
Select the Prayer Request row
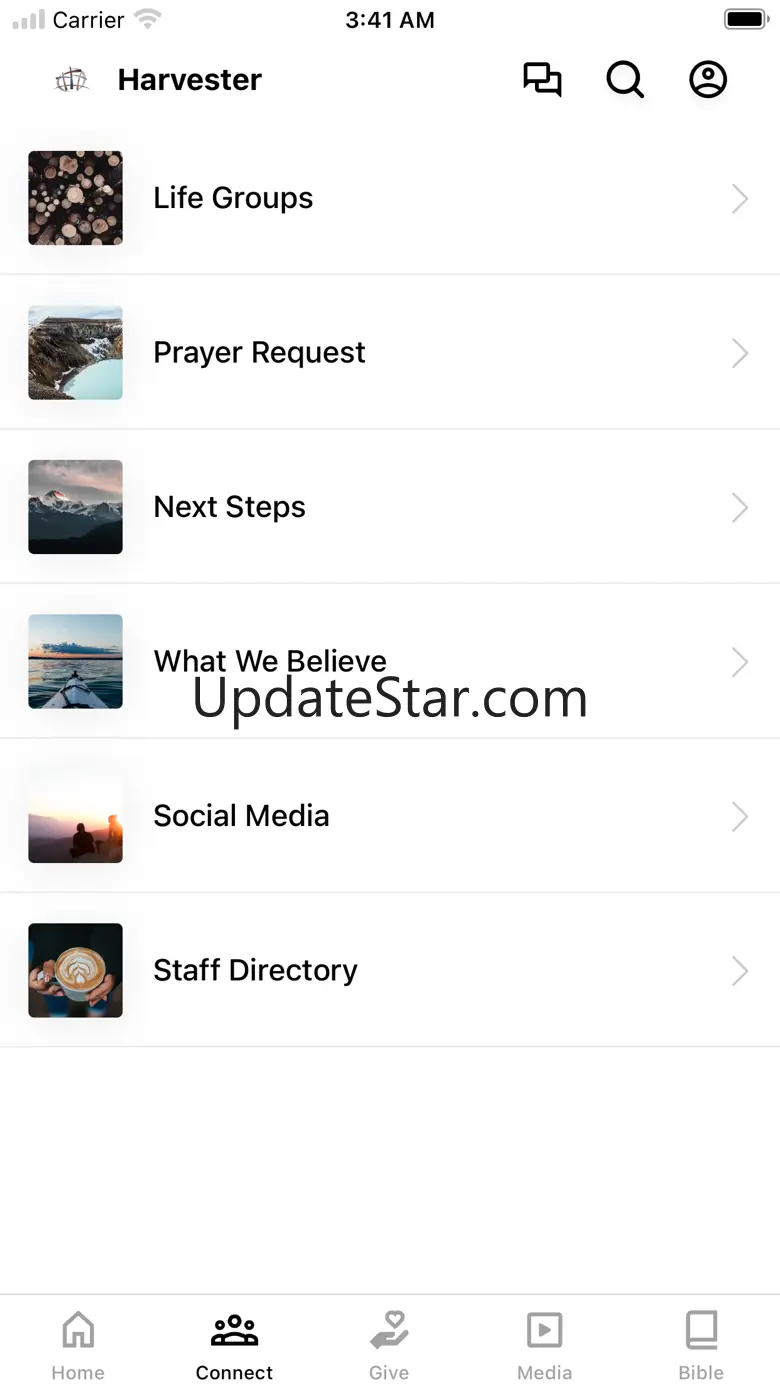pyautogui.click(x=390, y=353)
